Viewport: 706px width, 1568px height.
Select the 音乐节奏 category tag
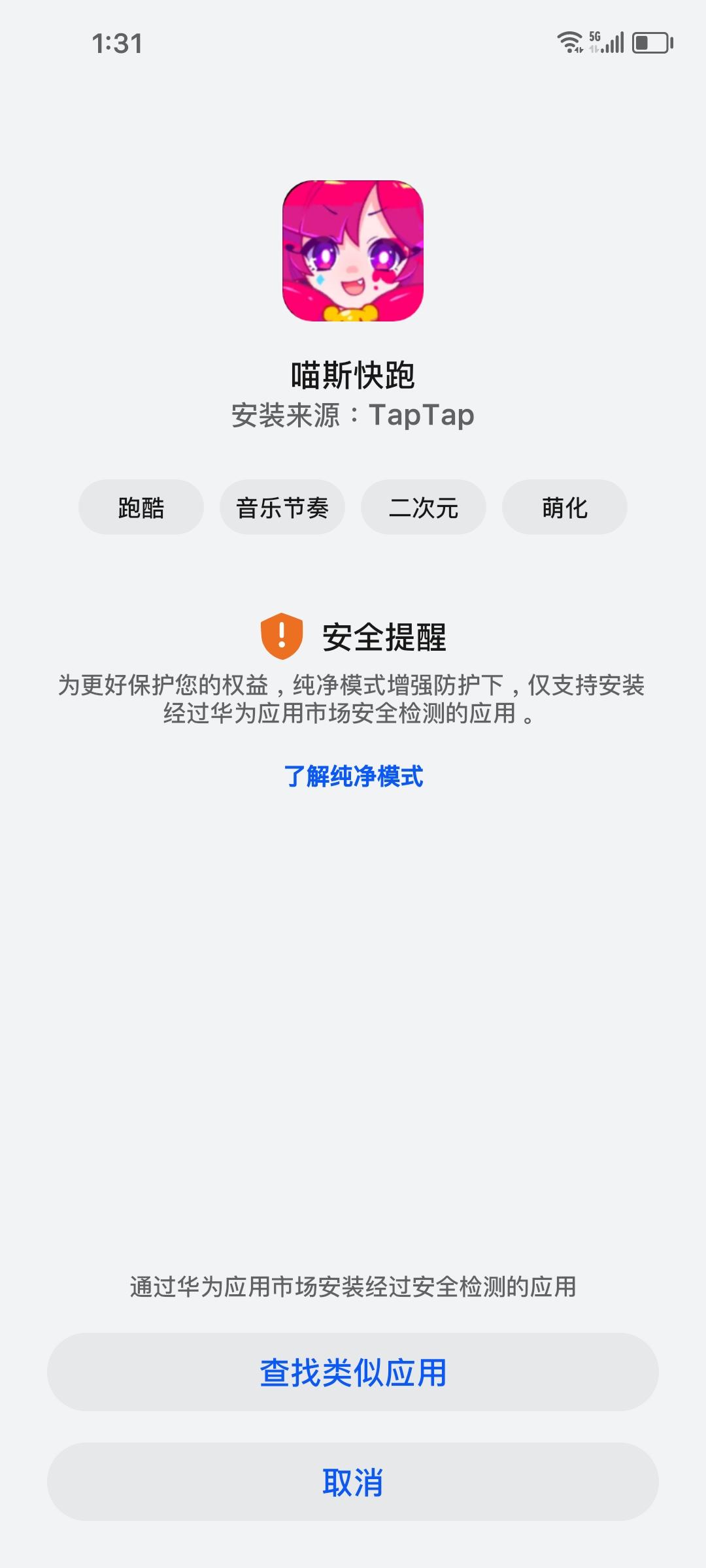(282, 508)
